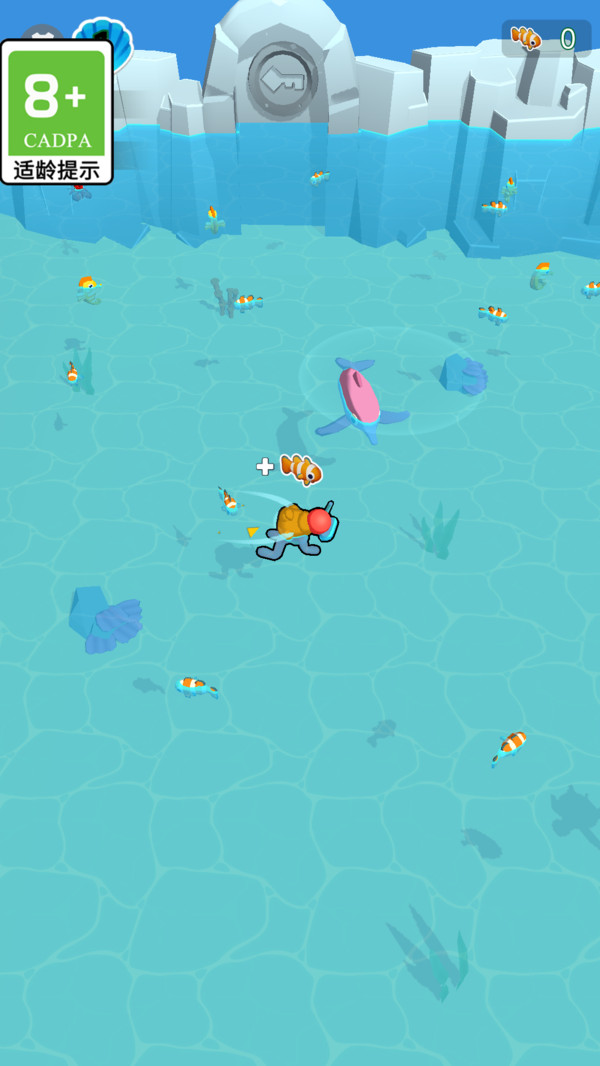Image resolution: width=600 pixels, height=1066 pixels.
Task: Open the CADPA 8+ age rating notice
Action: (57, 112)
